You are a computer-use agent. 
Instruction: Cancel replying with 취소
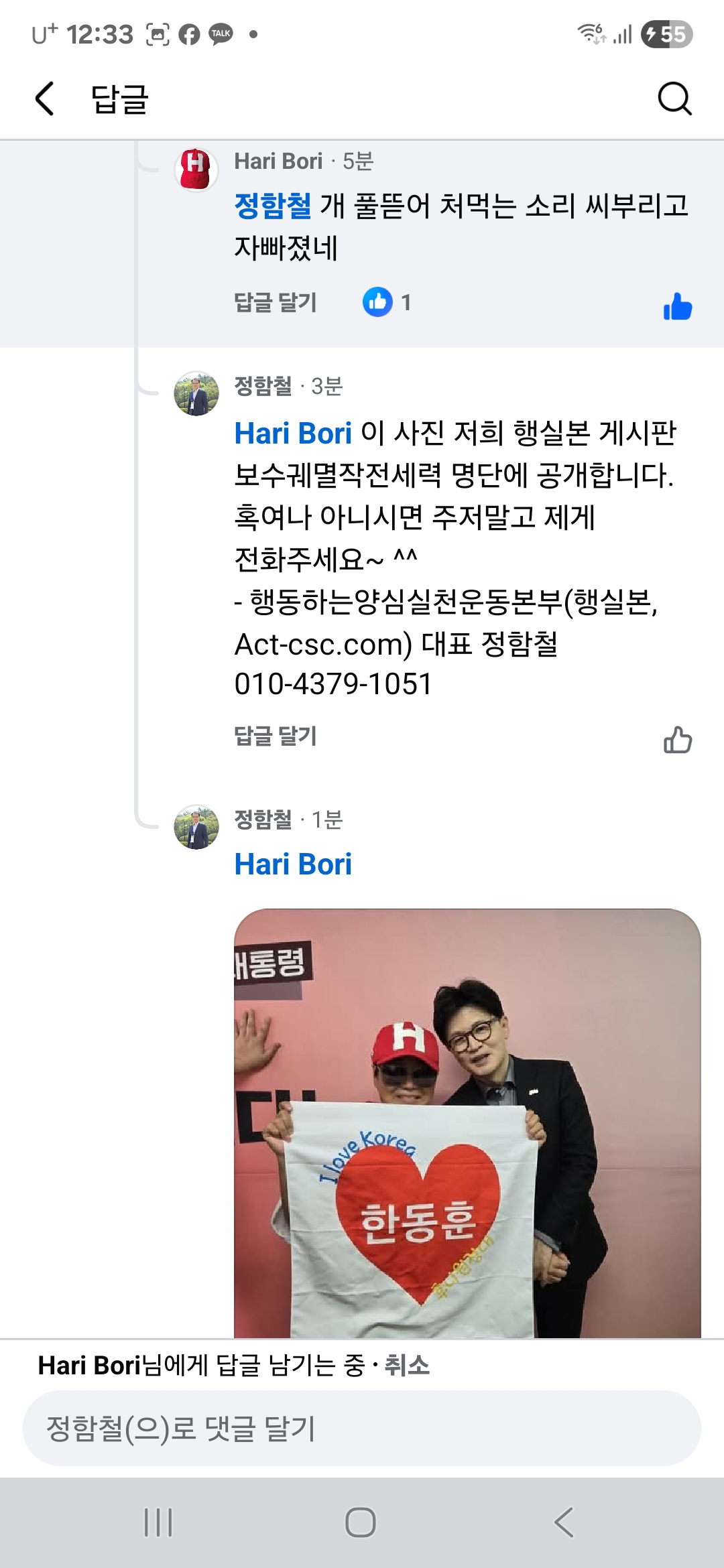pos(406,1365)
